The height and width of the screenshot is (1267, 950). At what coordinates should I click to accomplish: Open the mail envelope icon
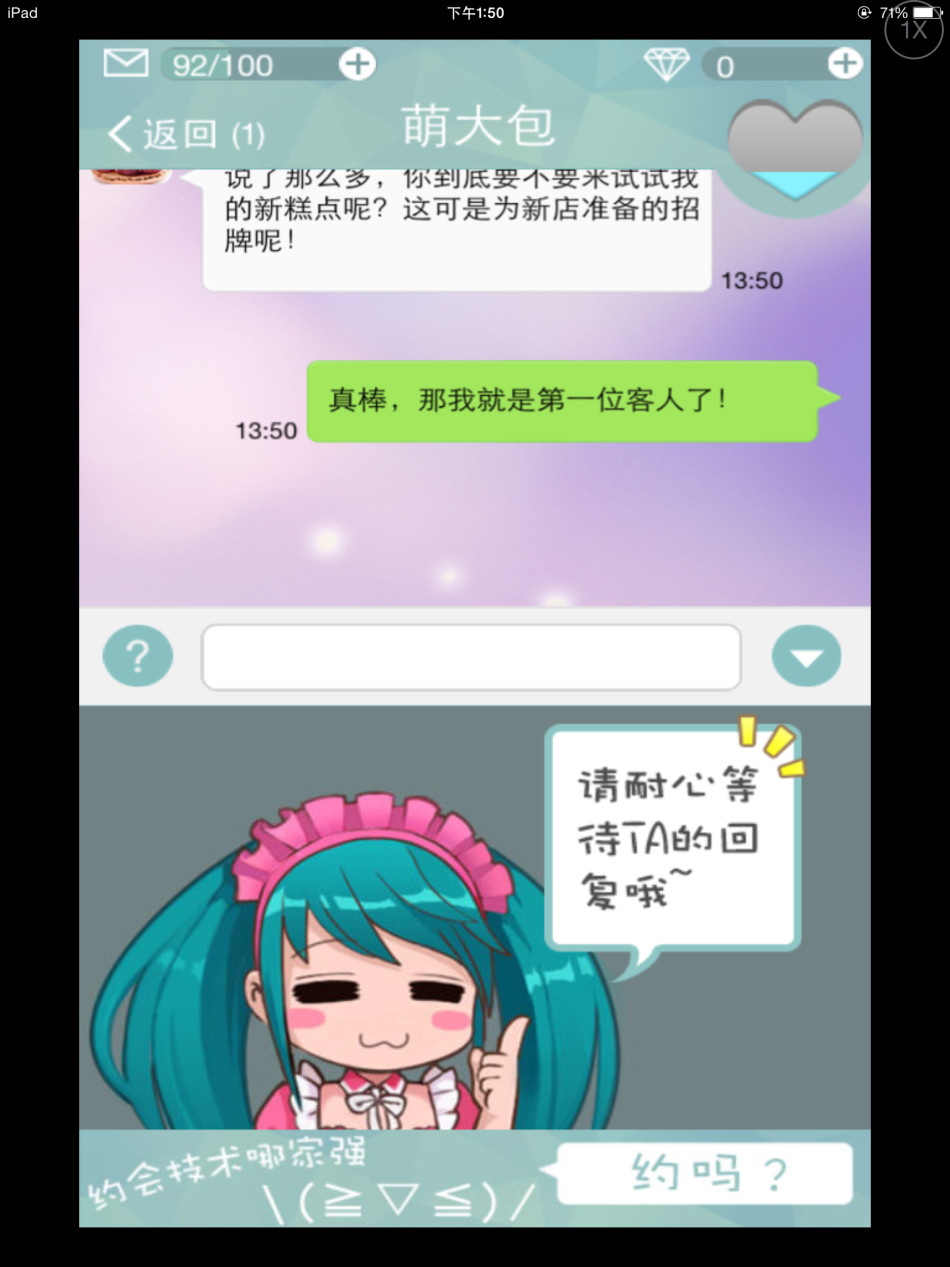tap(126, 64)
